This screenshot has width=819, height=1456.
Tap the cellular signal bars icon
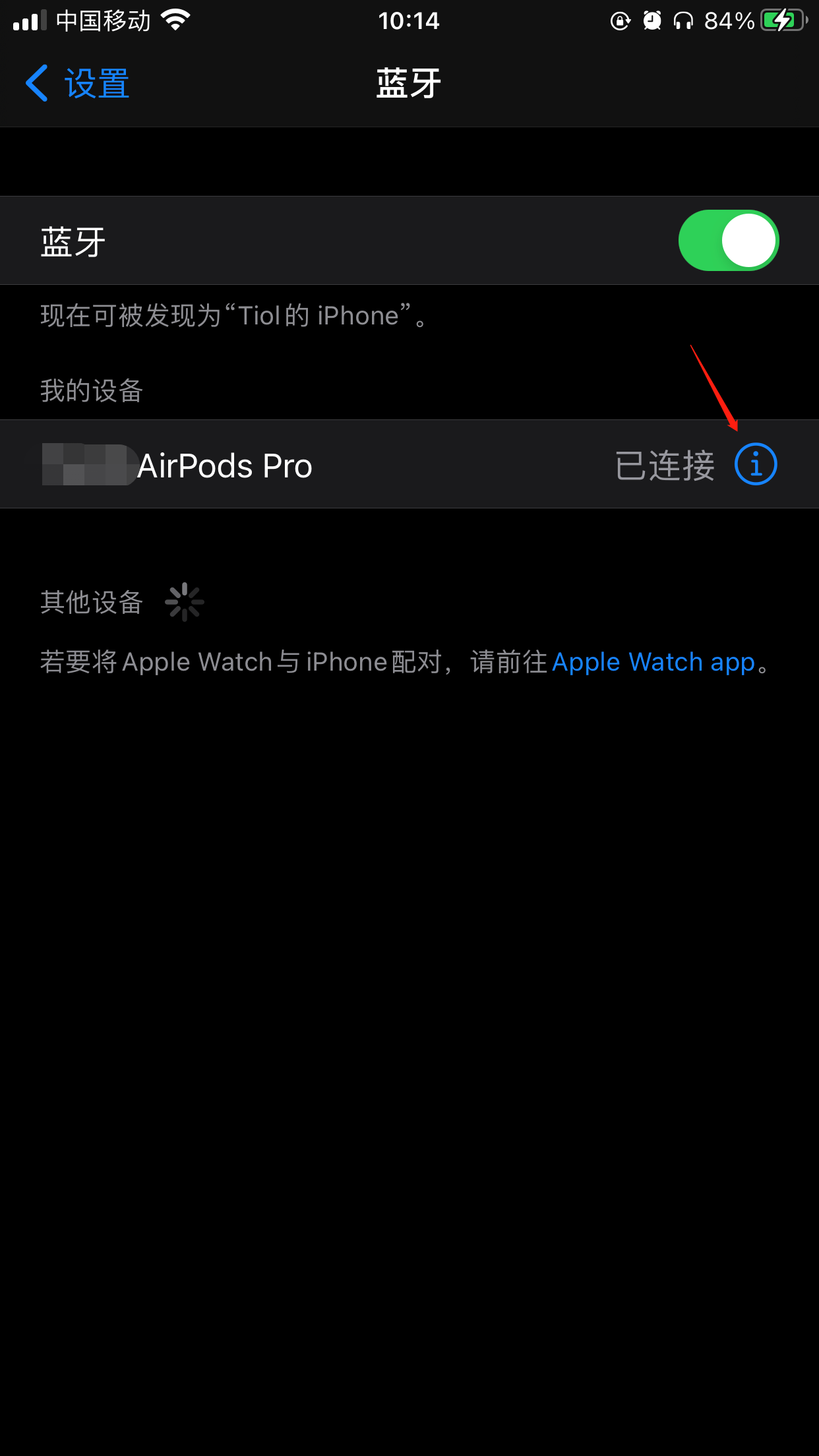pyautogui.click(x=29, y=20)
